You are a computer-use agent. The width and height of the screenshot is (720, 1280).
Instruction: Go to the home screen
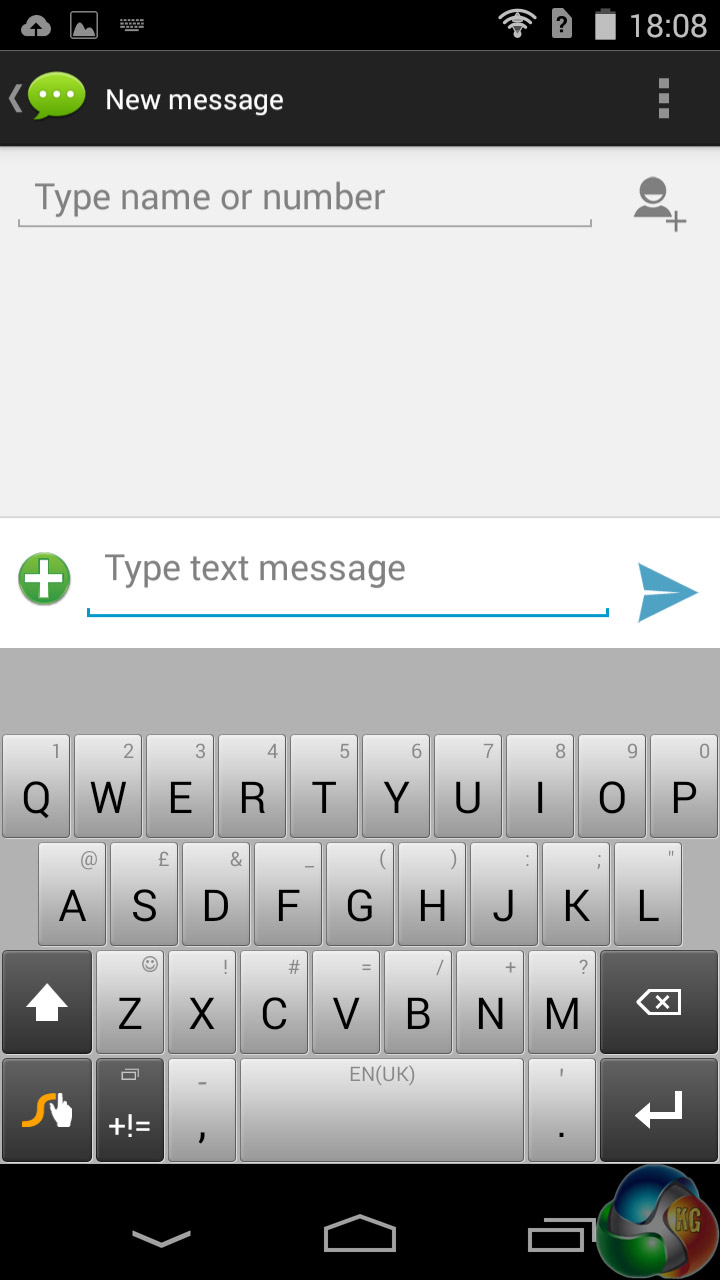[359, 1234]
